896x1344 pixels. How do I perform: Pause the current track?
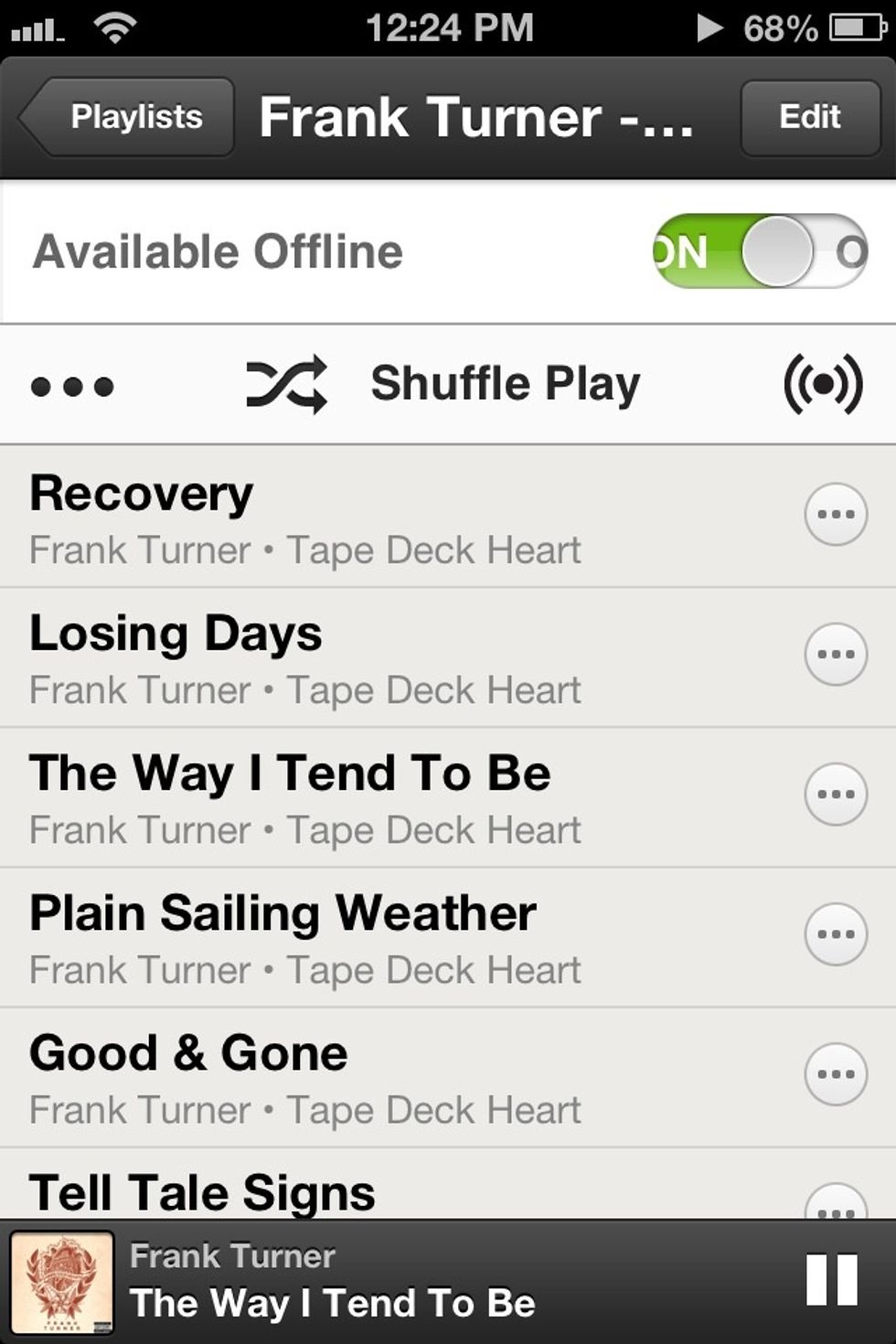coord(832,1280)
